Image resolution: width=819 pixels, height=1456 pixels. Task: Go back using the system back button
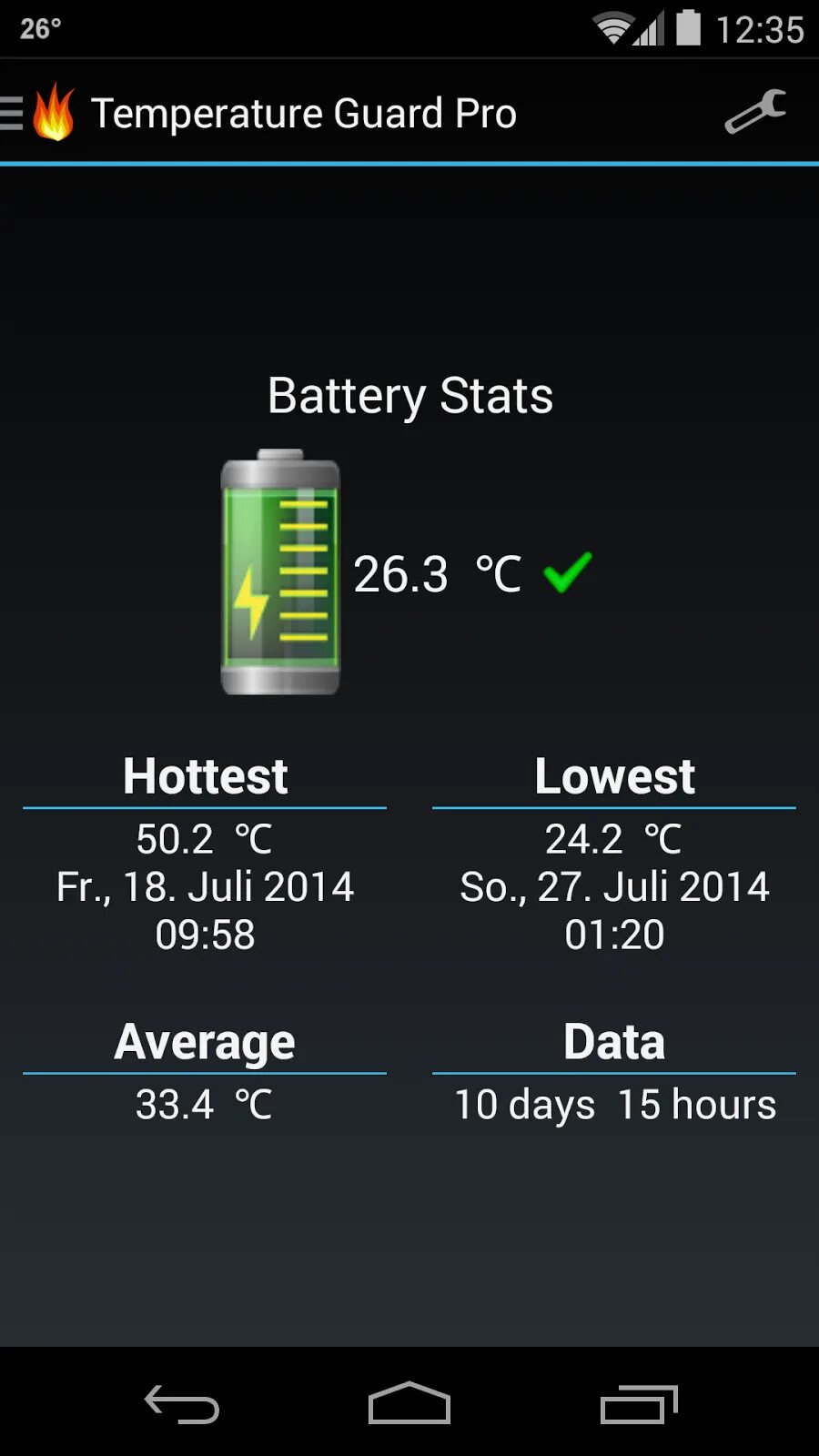182,1403
